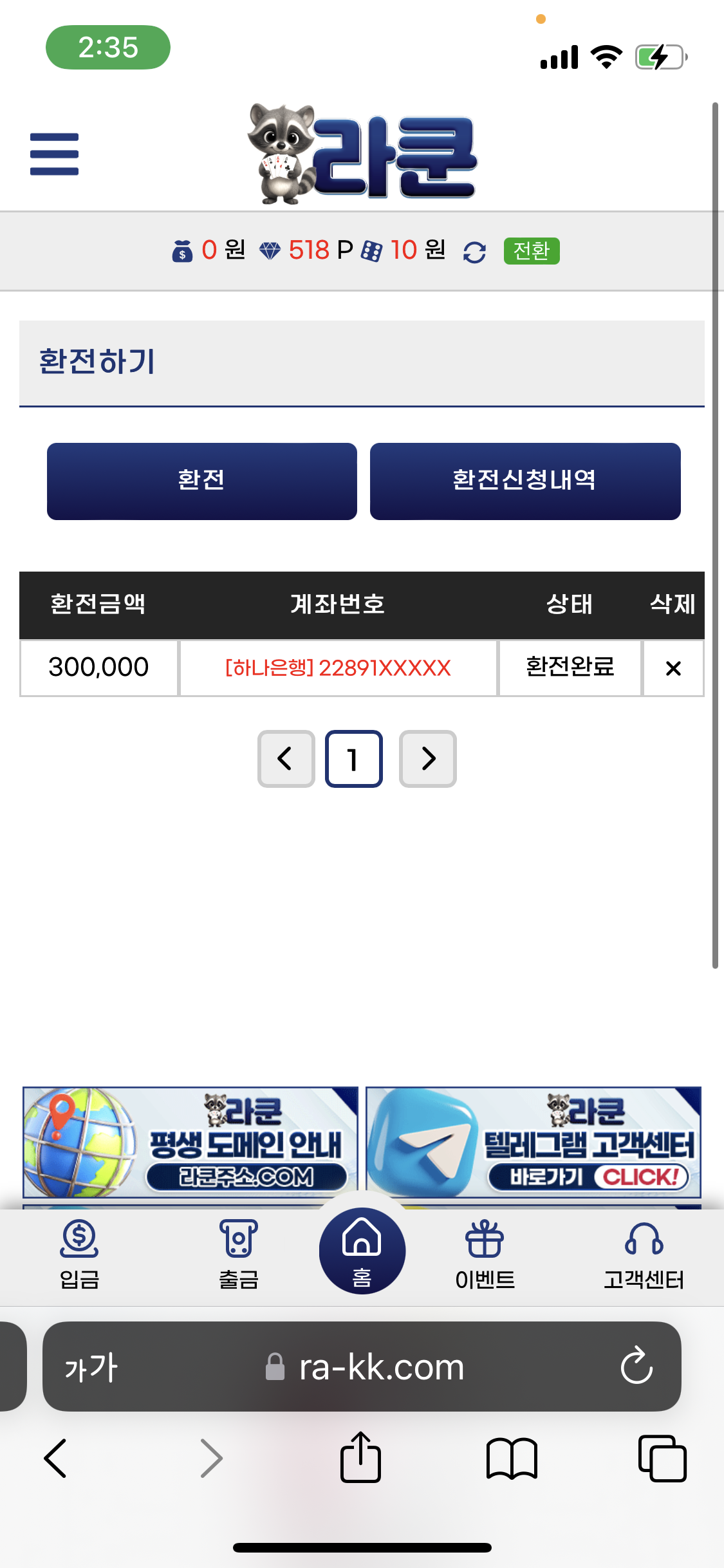This screenshot has width=724, height=1568.
Task: Go to the previous page of results
Action: 286,758
